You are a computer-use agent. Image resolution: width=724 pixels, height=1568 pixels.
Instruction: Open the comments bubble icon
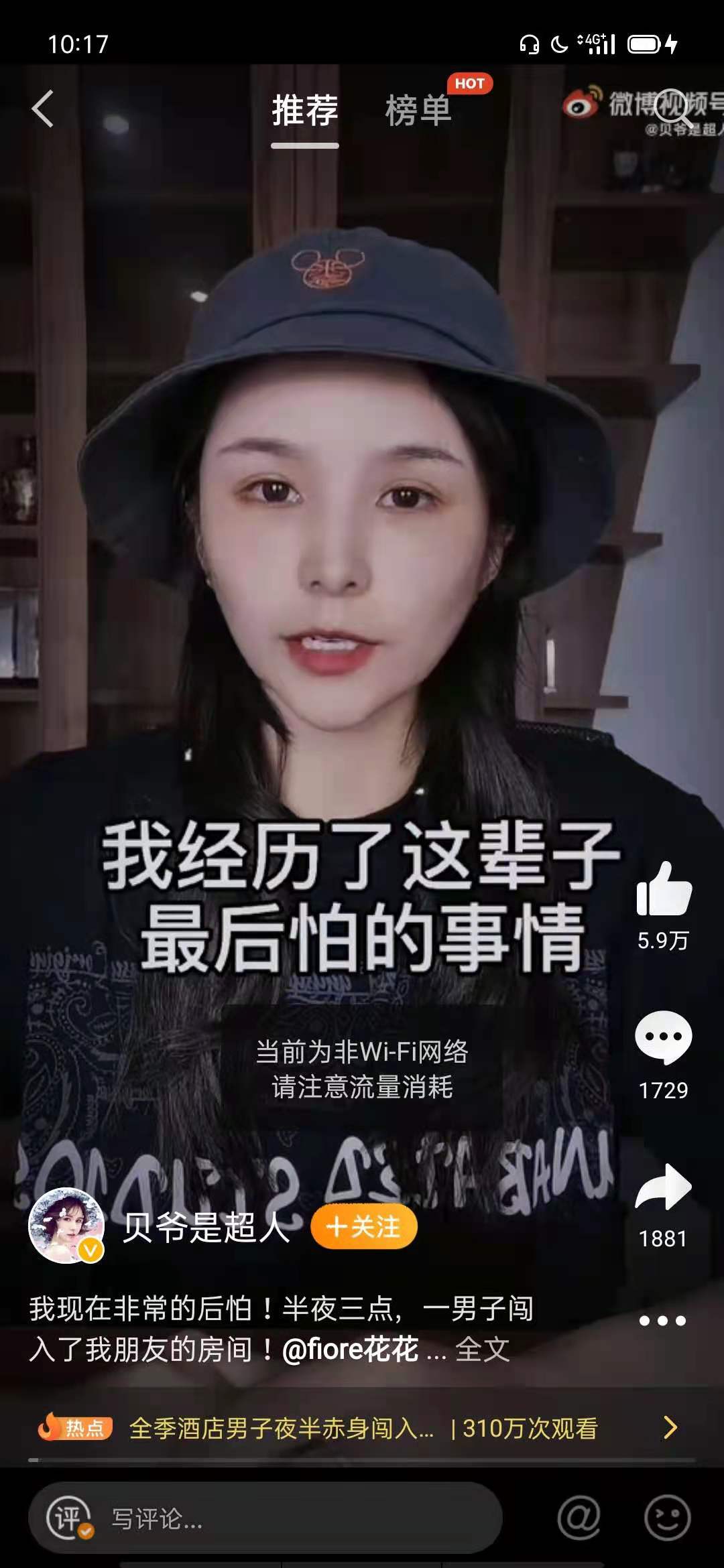click(663, 1039)
